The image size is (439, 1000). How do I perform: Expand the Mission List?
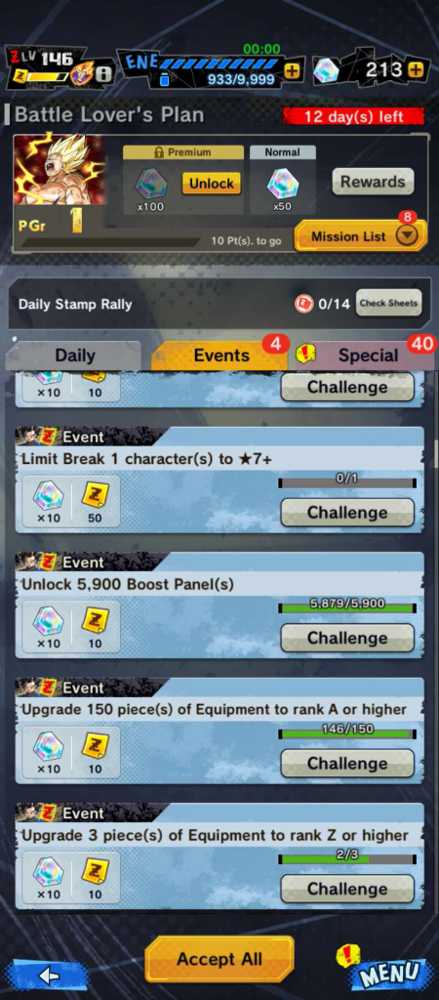(x=360, y=236)
